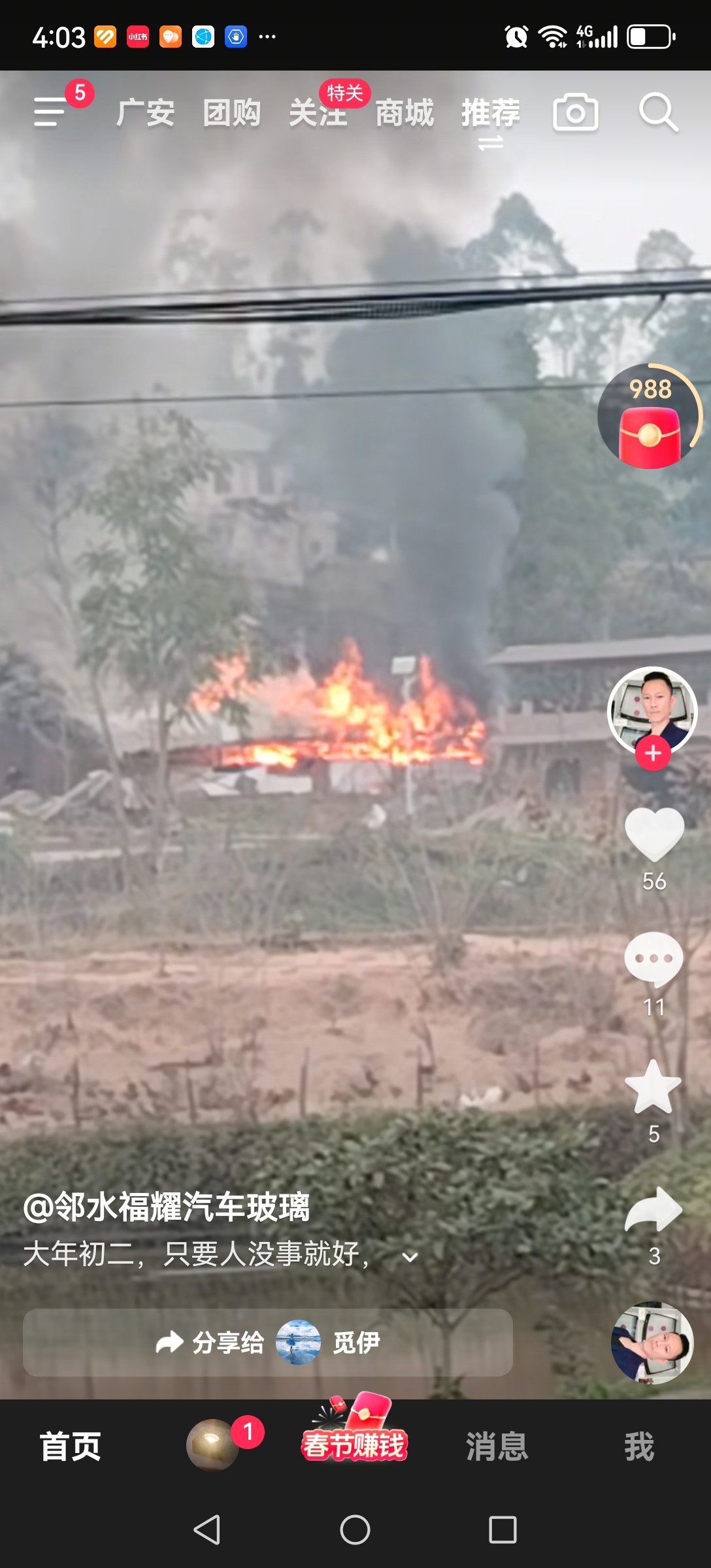Share the video using arrow icon
This screenshot has height=1568, width=711.
point(654,1210)
